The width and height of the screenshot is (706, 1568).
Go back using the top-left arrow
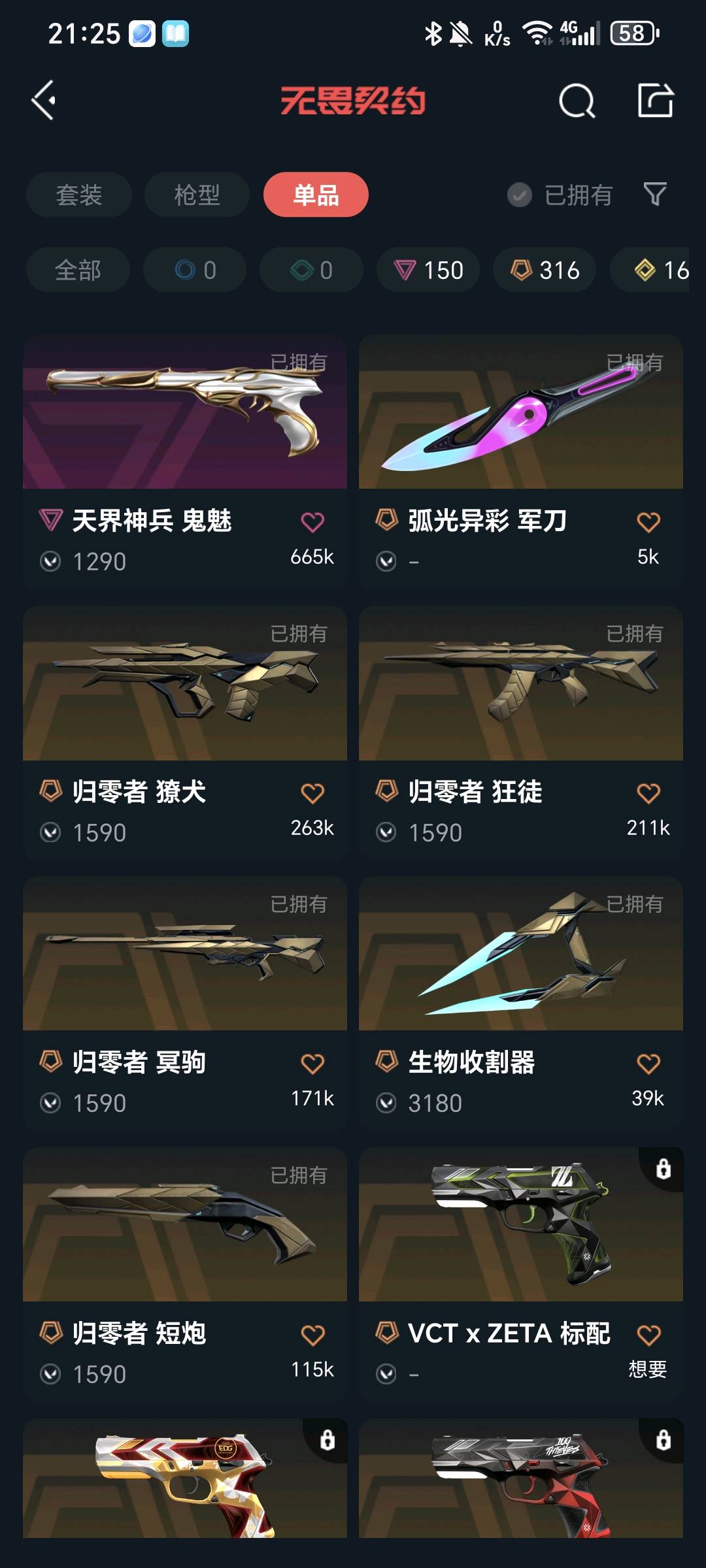[x=44, y=101]
